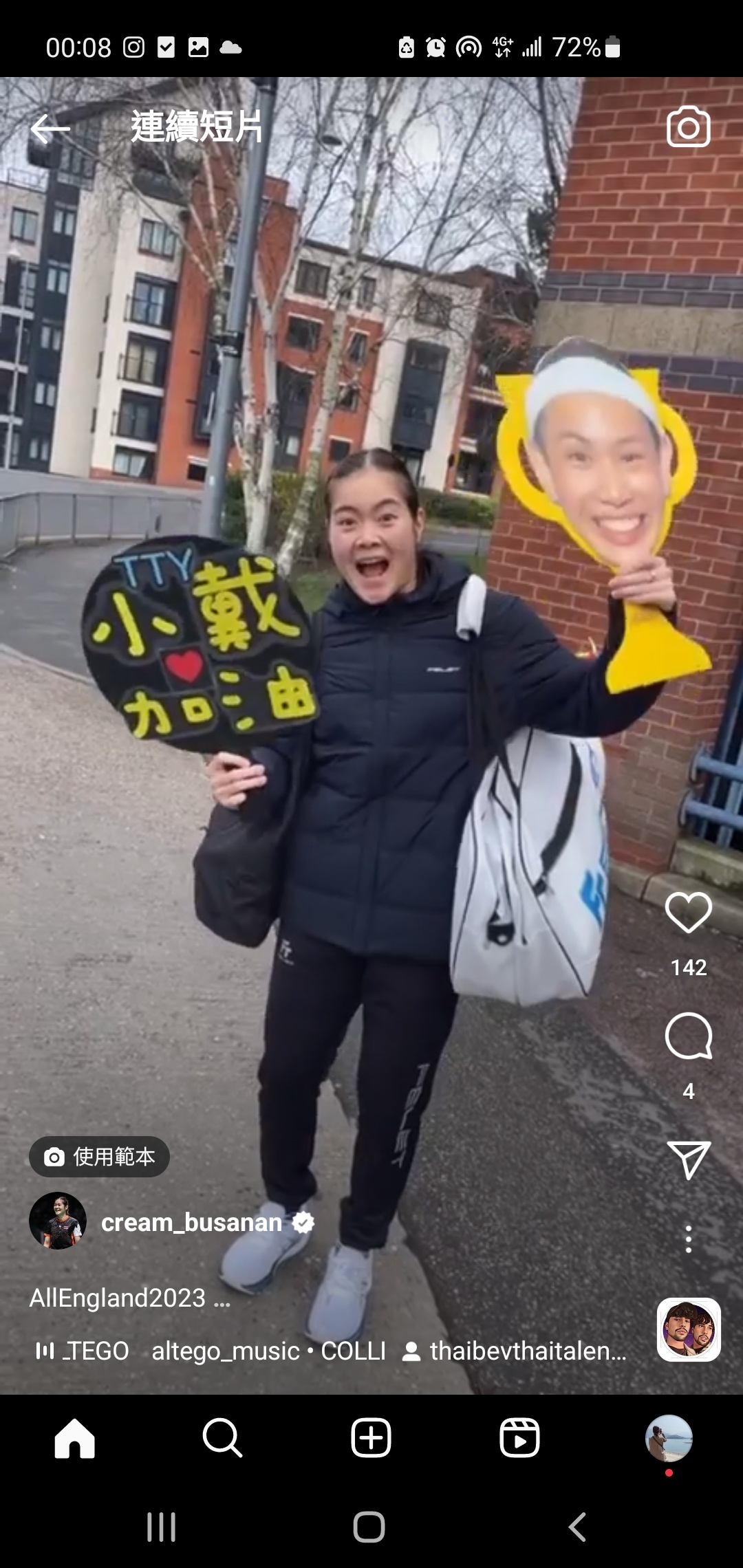Screen dimensions: 743x1568
Task: Open the comments on this reel
Action: click(688, 1036)
